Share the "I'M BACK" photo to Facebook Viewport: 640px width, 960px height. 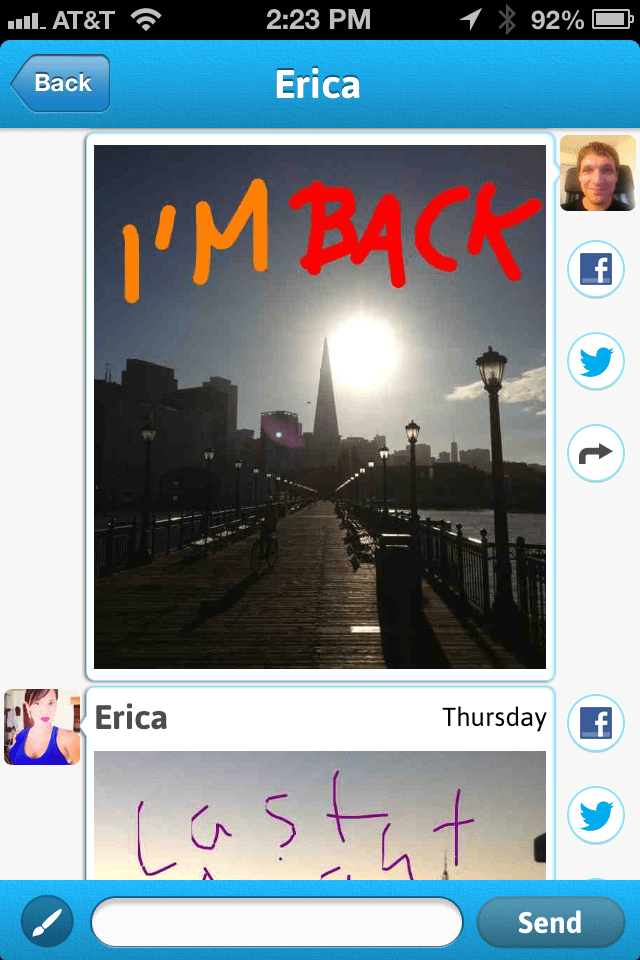(x=595, y=269)
